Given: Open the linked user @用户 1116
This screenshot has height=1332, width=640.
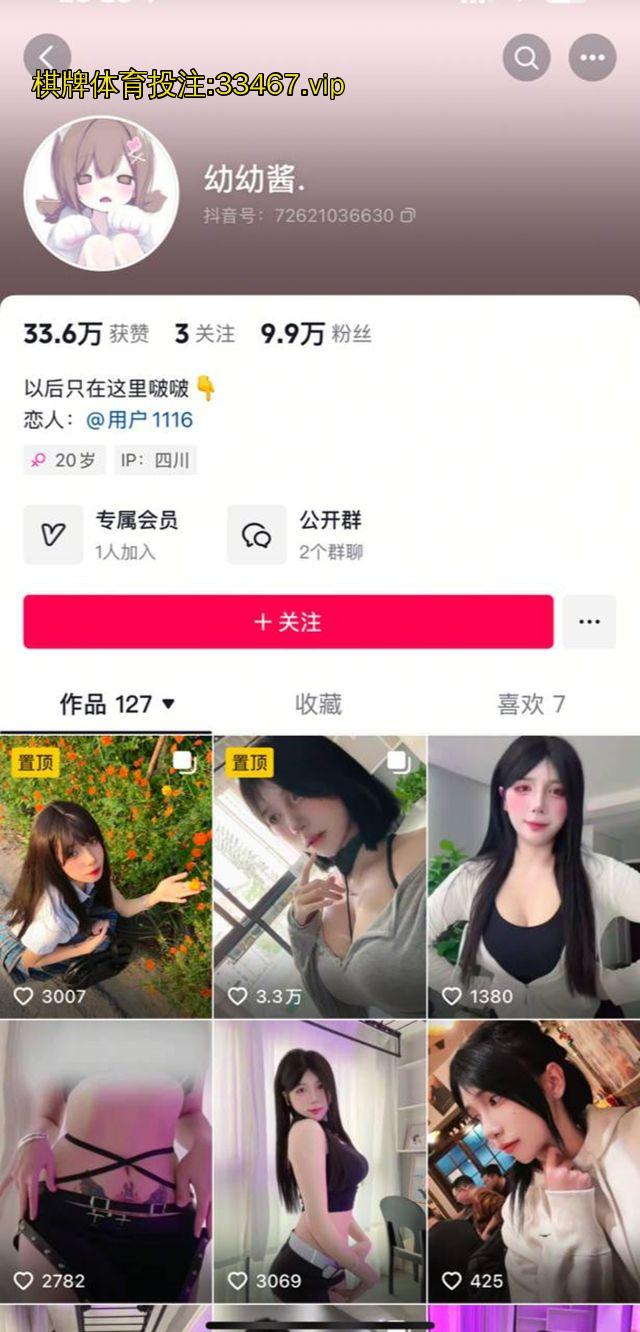Looking at the screenshot, I should pyautogui.click(x=139, y=420).
